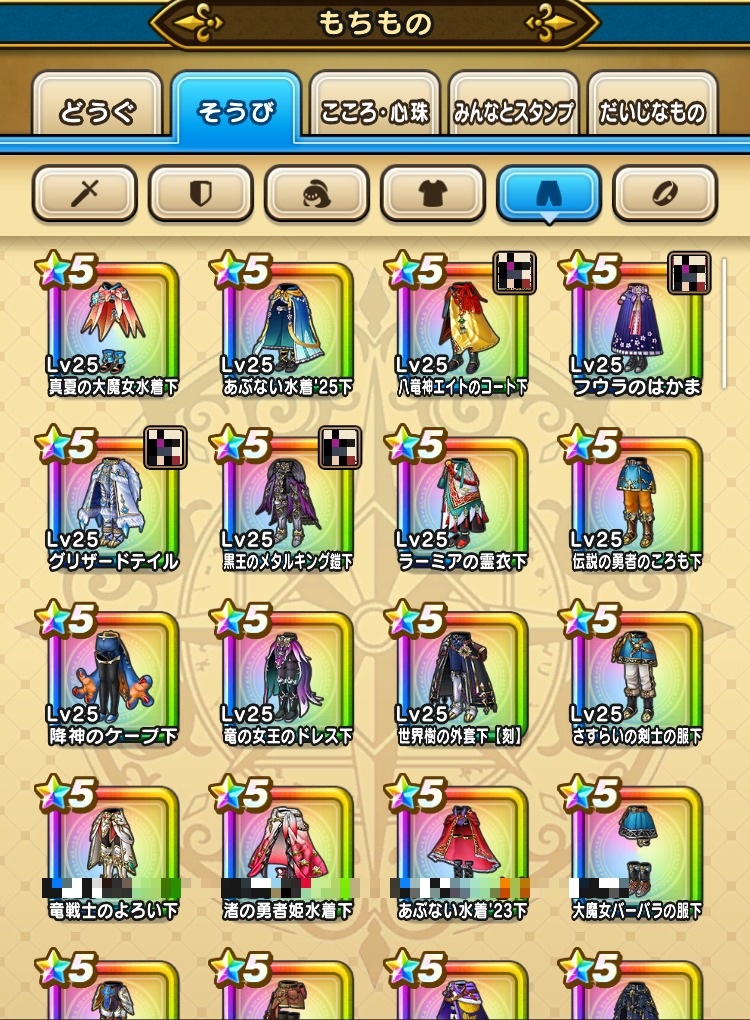Image resolution: width=750 pixels, height=1020 pixels.
Task: Filter equipment by weapon sword icon
Action: tap(84, 193)
